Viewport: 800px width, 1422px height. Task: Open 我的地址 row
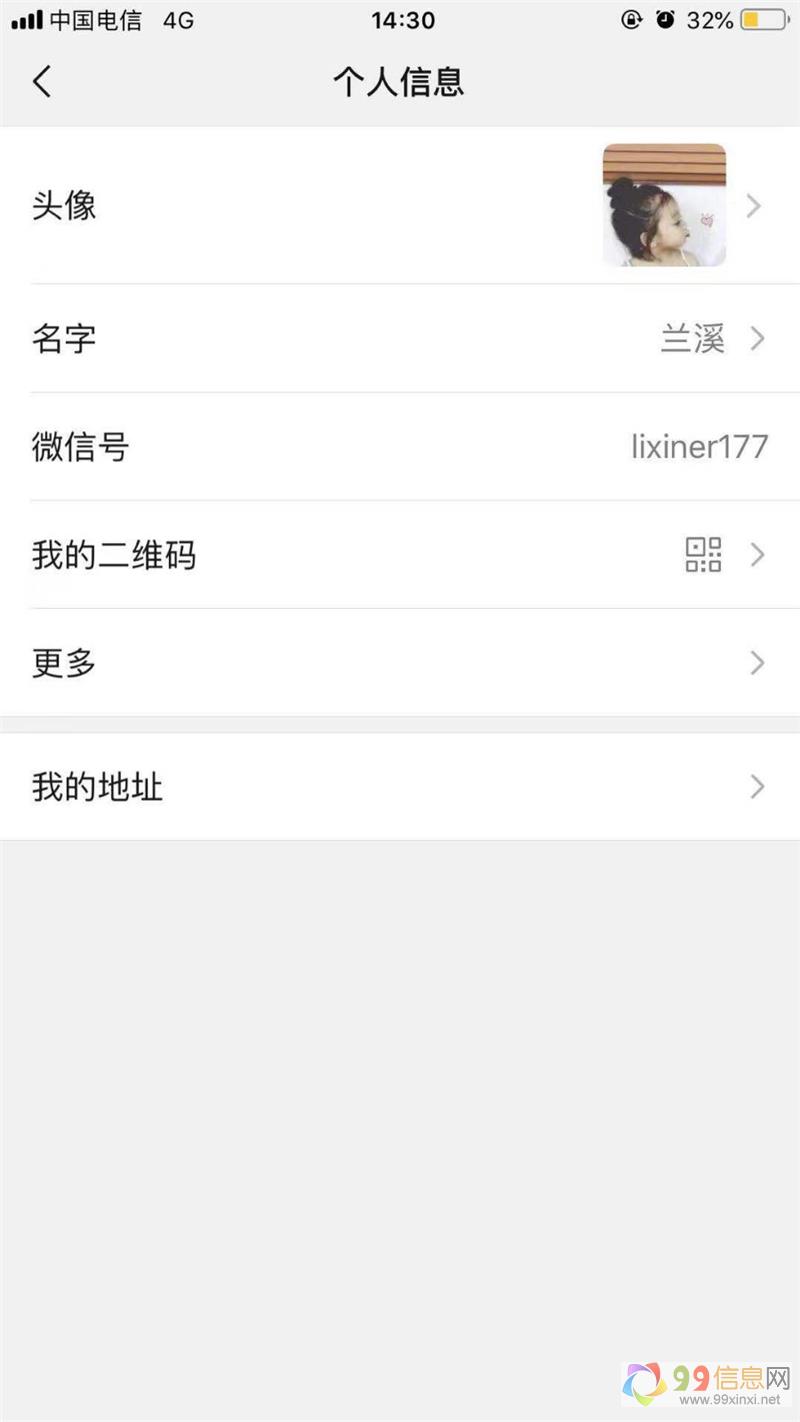coord(400,787)
